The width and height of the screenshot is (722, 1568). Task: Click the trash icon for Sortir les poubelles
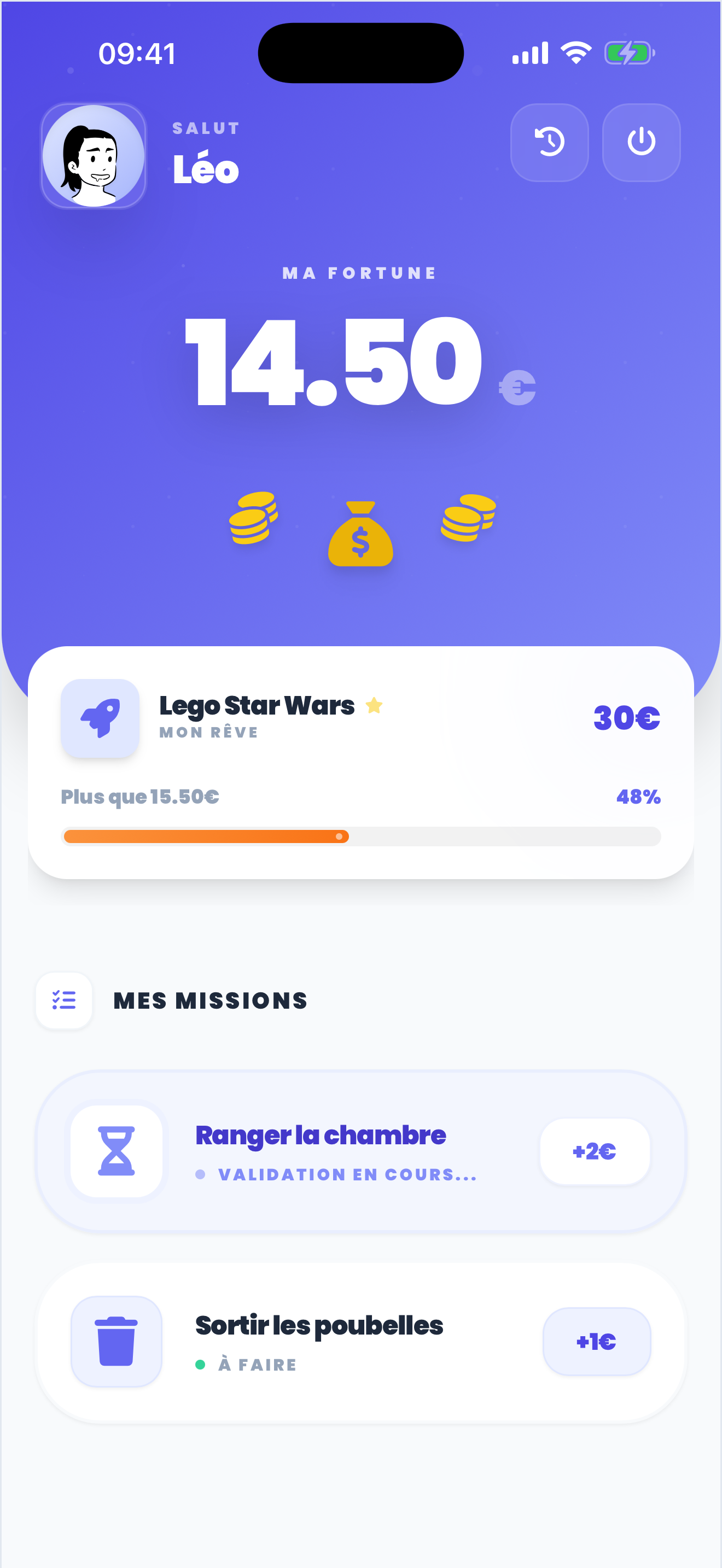[117, 1342]
